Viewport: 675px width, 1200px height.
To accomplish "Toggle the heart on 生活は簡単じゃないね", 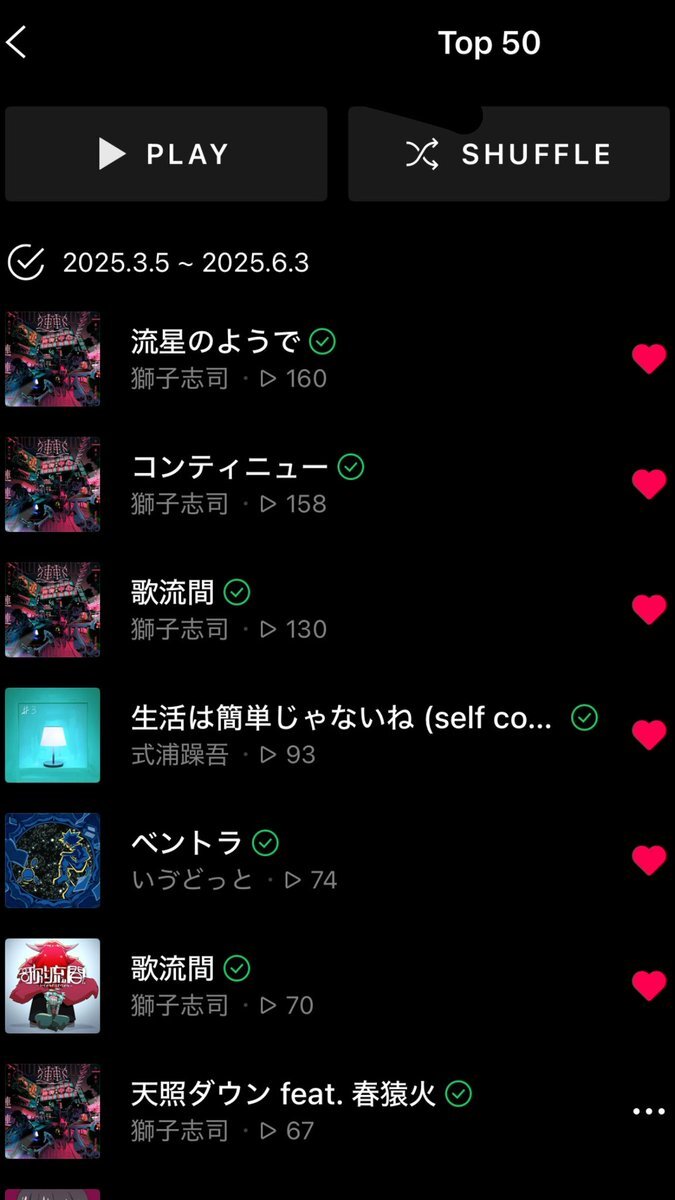I will click(x=649, y=735).
